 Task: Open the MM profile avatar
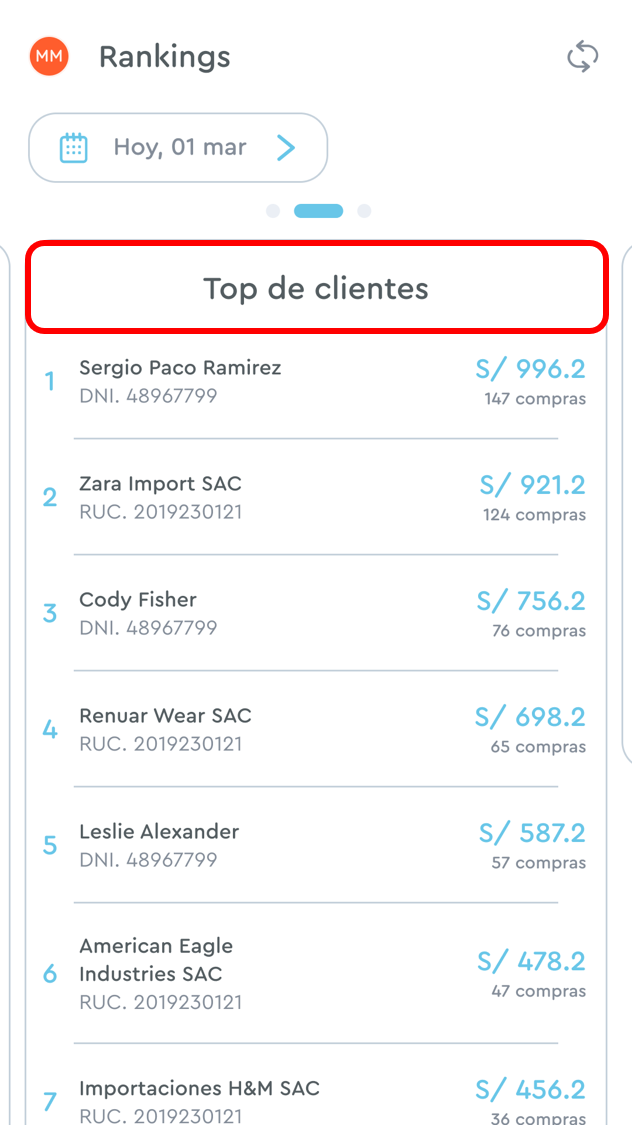tap(49, 57)
